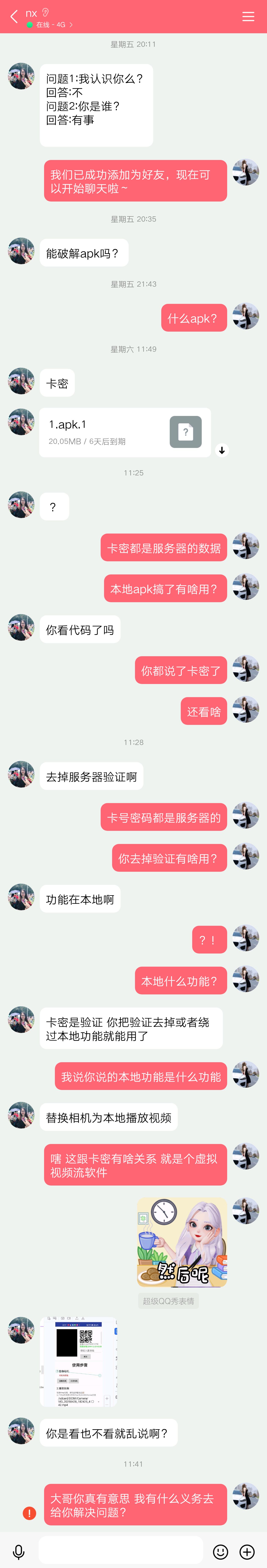Tap the red failed-message retry icon
267x1568 pixels.
(29, 1513)
